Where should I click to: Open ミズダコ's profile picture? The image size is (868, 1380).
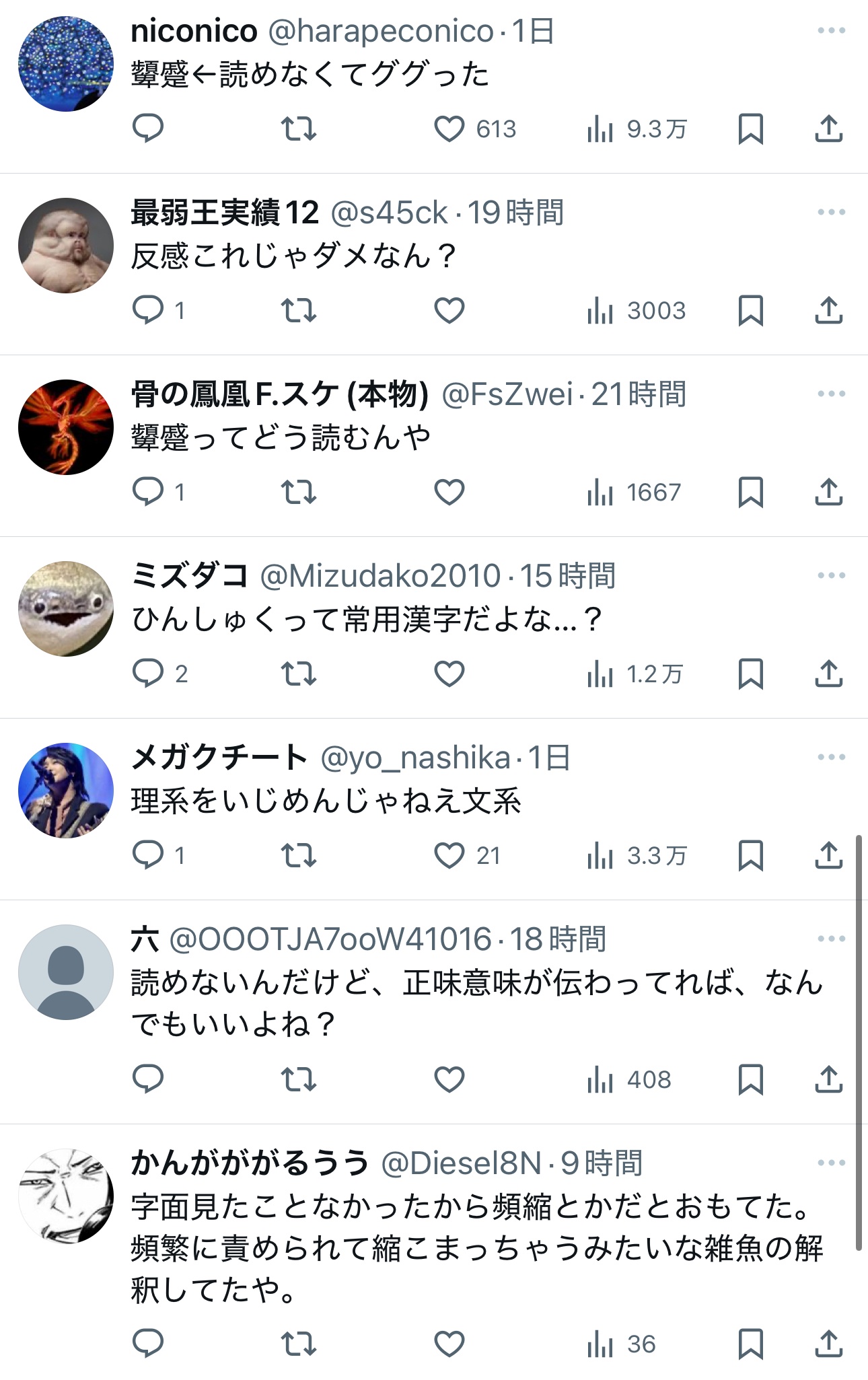tap(66, 608)
